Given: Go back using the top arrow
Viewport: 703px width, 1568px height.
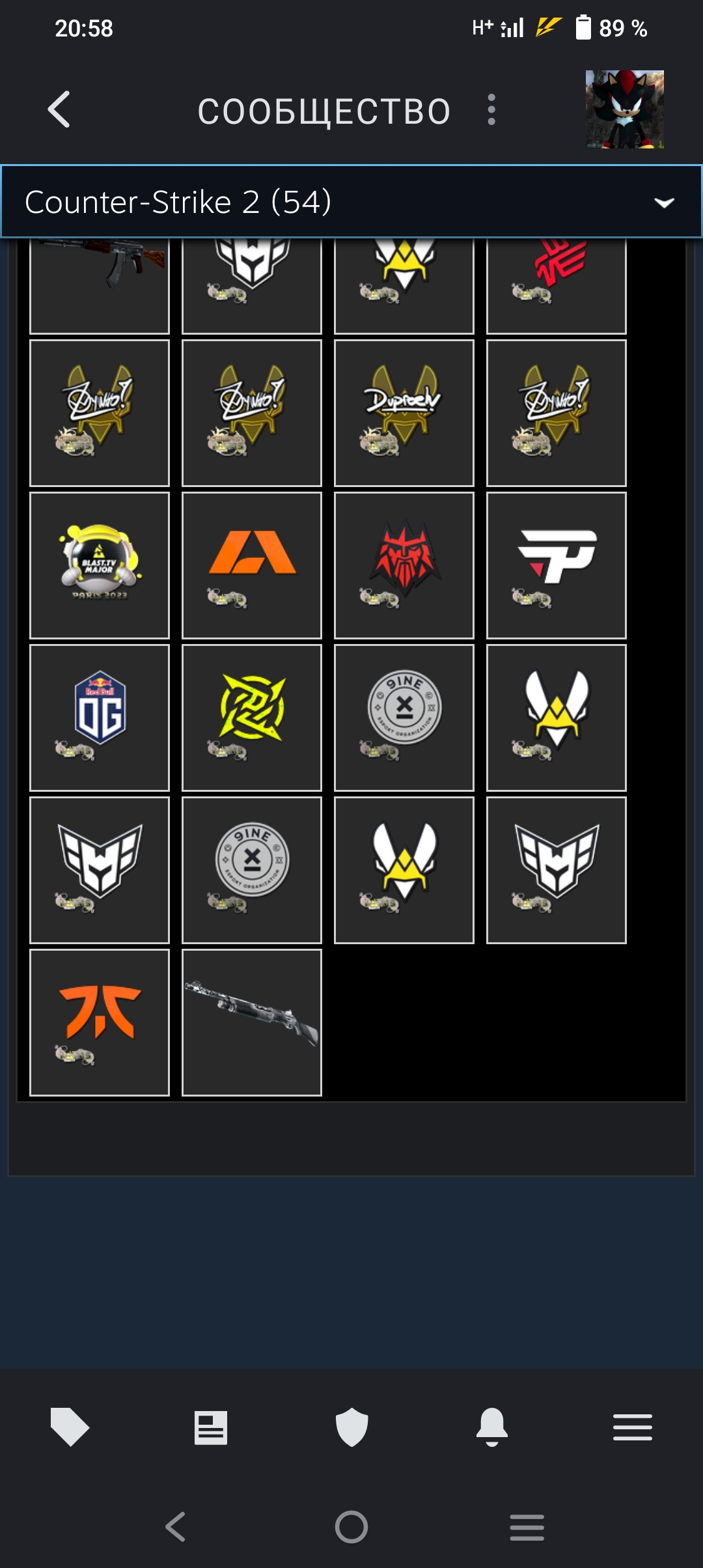Looking at the screenshot, I should pyautogui.click(x=59, y=109).
